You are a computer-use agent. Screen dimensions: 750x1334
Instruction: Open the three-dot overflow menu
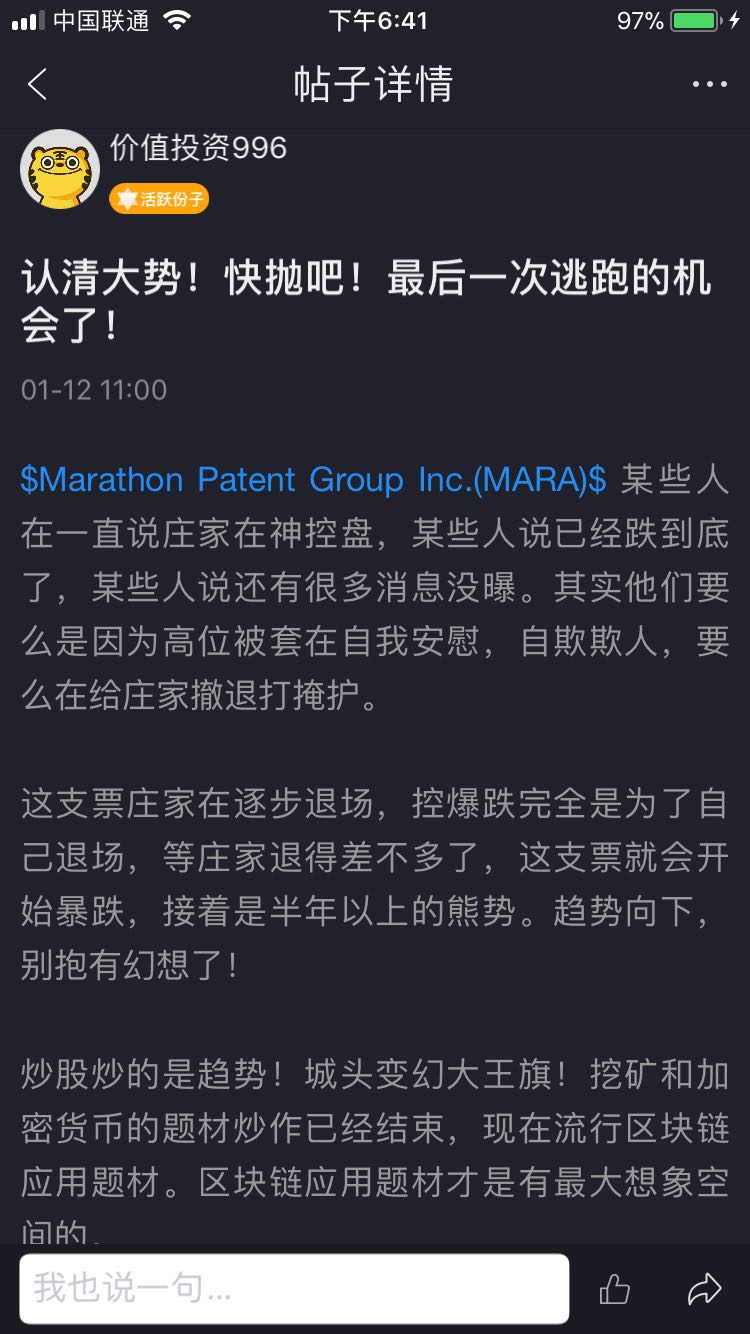click(x=709, y=85)
